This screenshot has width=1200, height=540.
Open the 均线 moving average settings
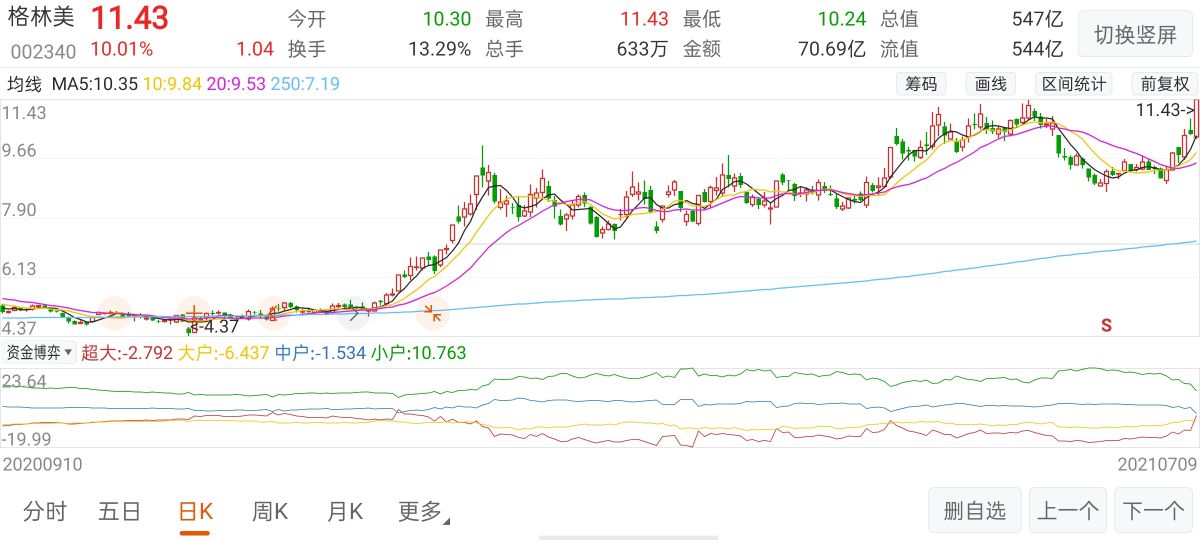[24, 84]
